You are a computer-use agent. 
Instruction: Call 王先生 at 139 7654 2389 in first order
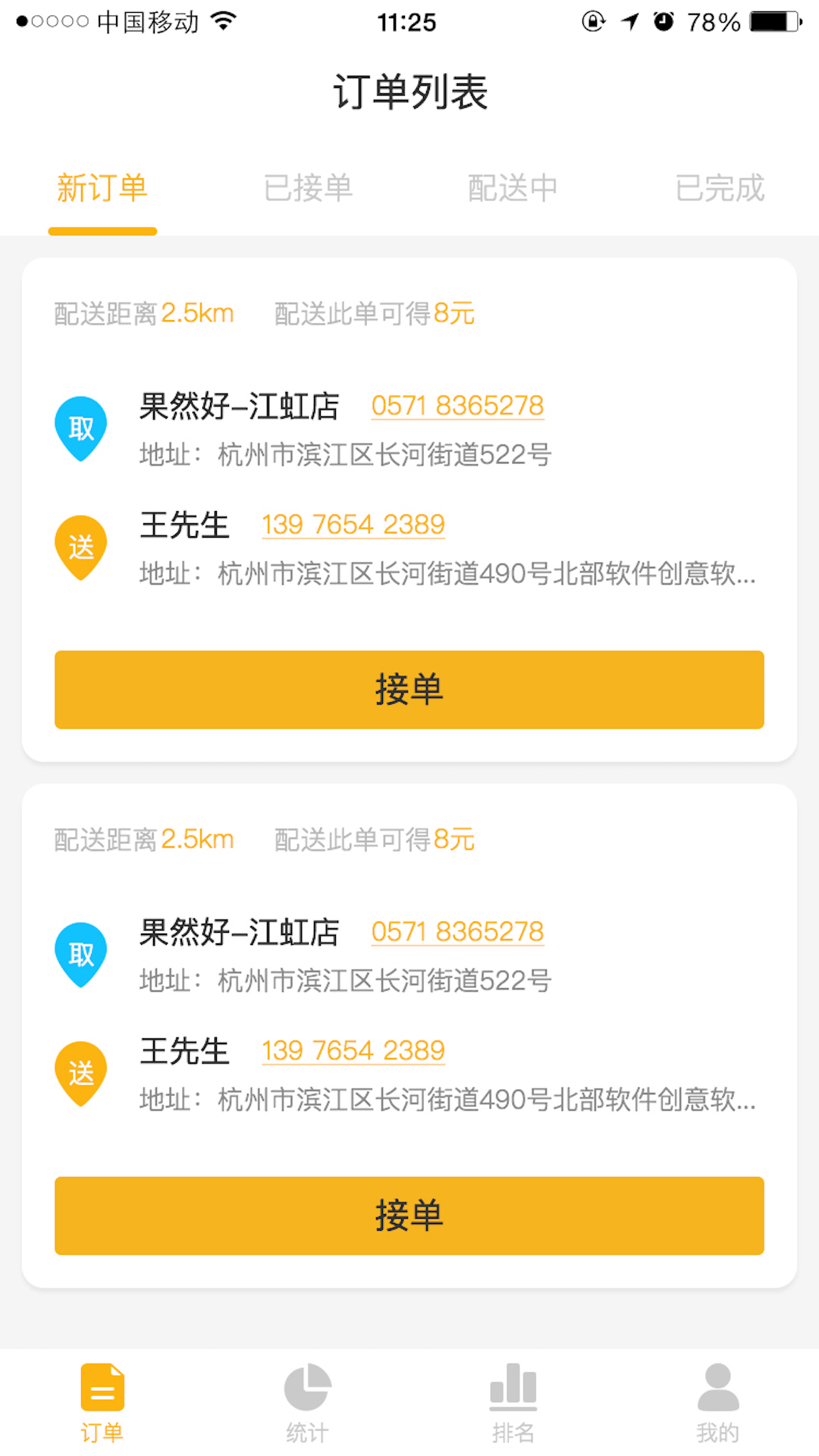pyautogui.click(x=353, y=525)
